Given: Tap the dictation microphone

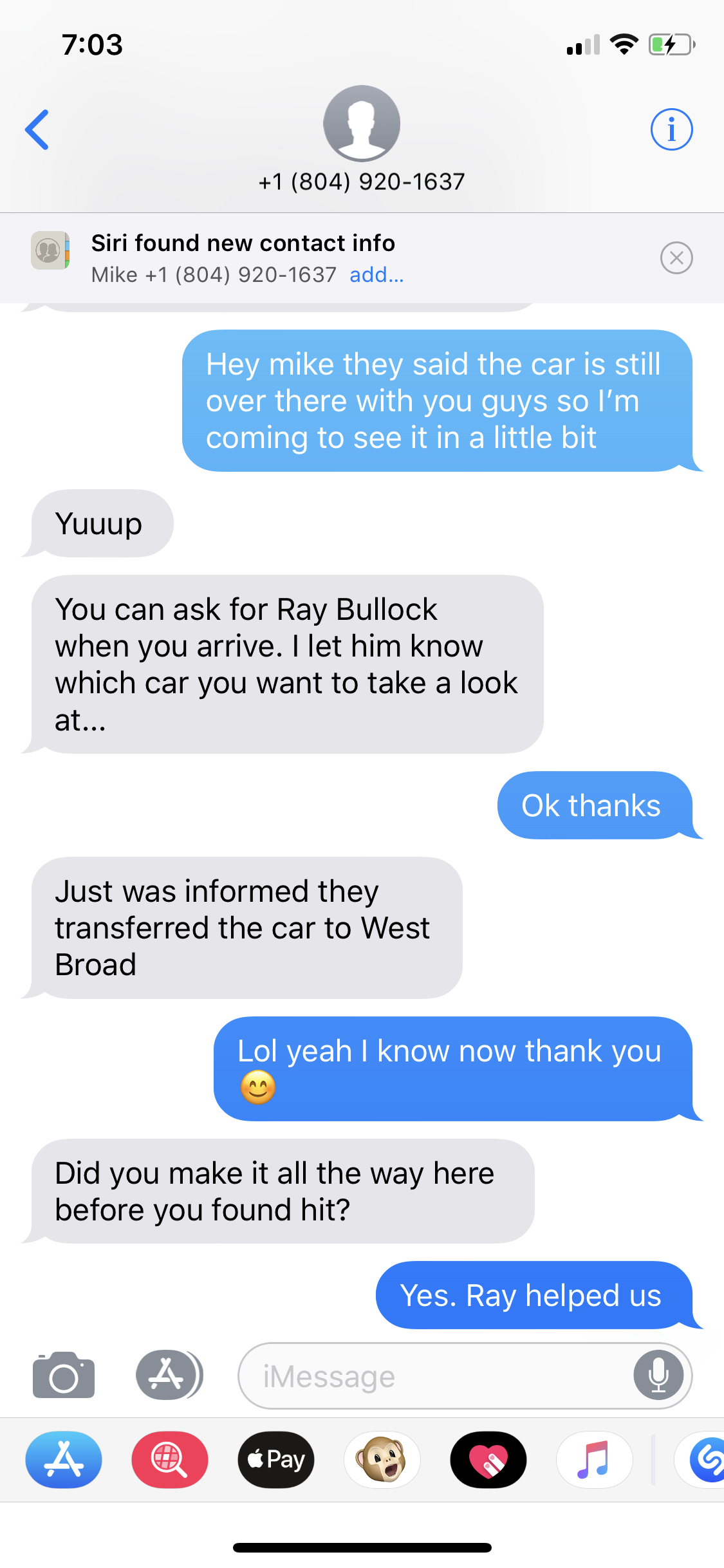Looking at the screenshot, I should coord(658,1376).
